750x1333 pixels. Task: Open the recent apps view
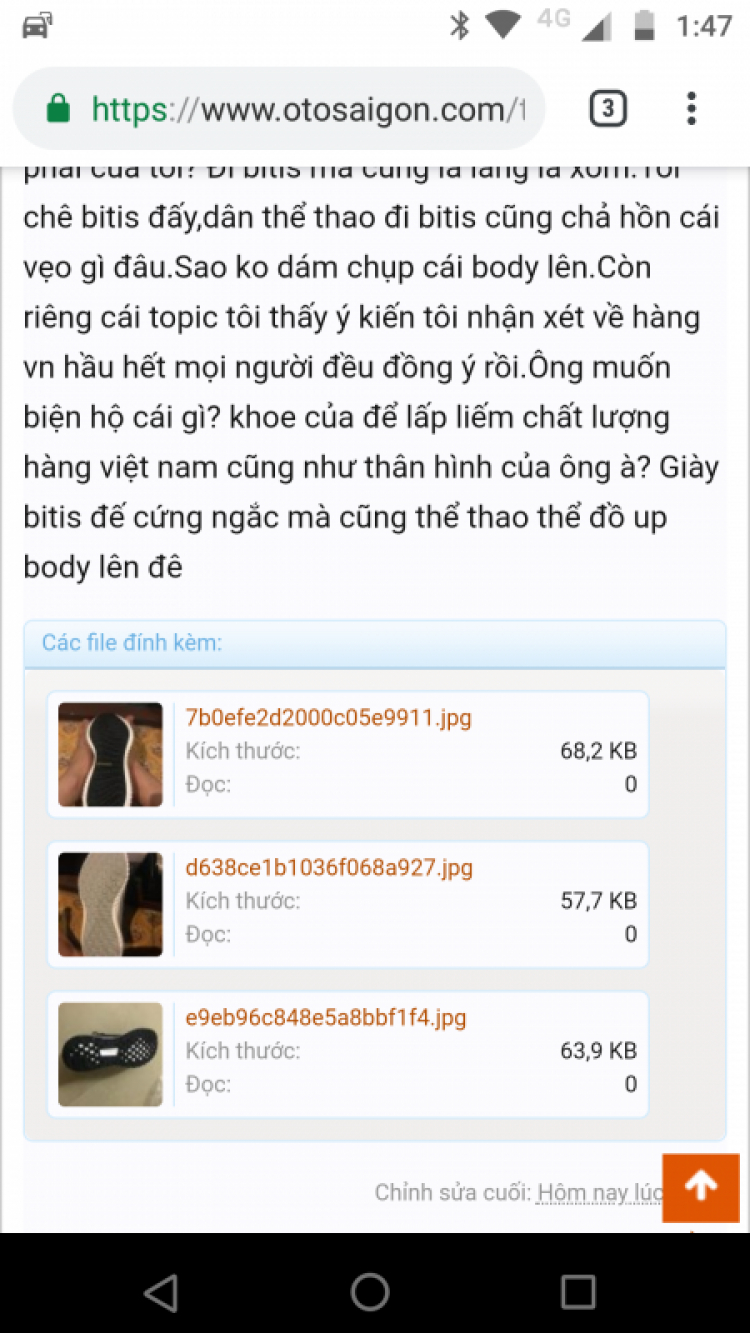(x=577, y=1292)
